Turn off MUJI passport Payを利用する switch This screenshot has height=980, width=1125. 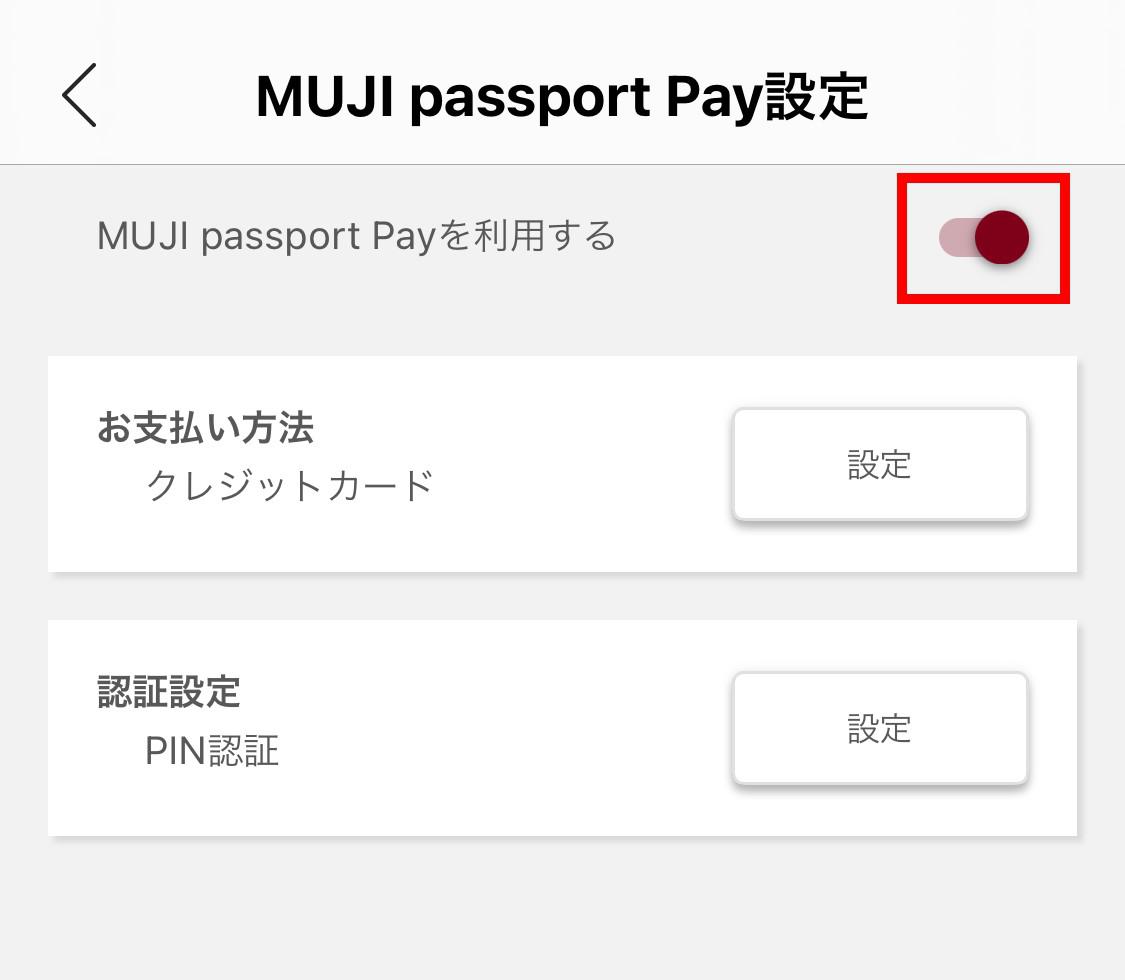(985, 238)
